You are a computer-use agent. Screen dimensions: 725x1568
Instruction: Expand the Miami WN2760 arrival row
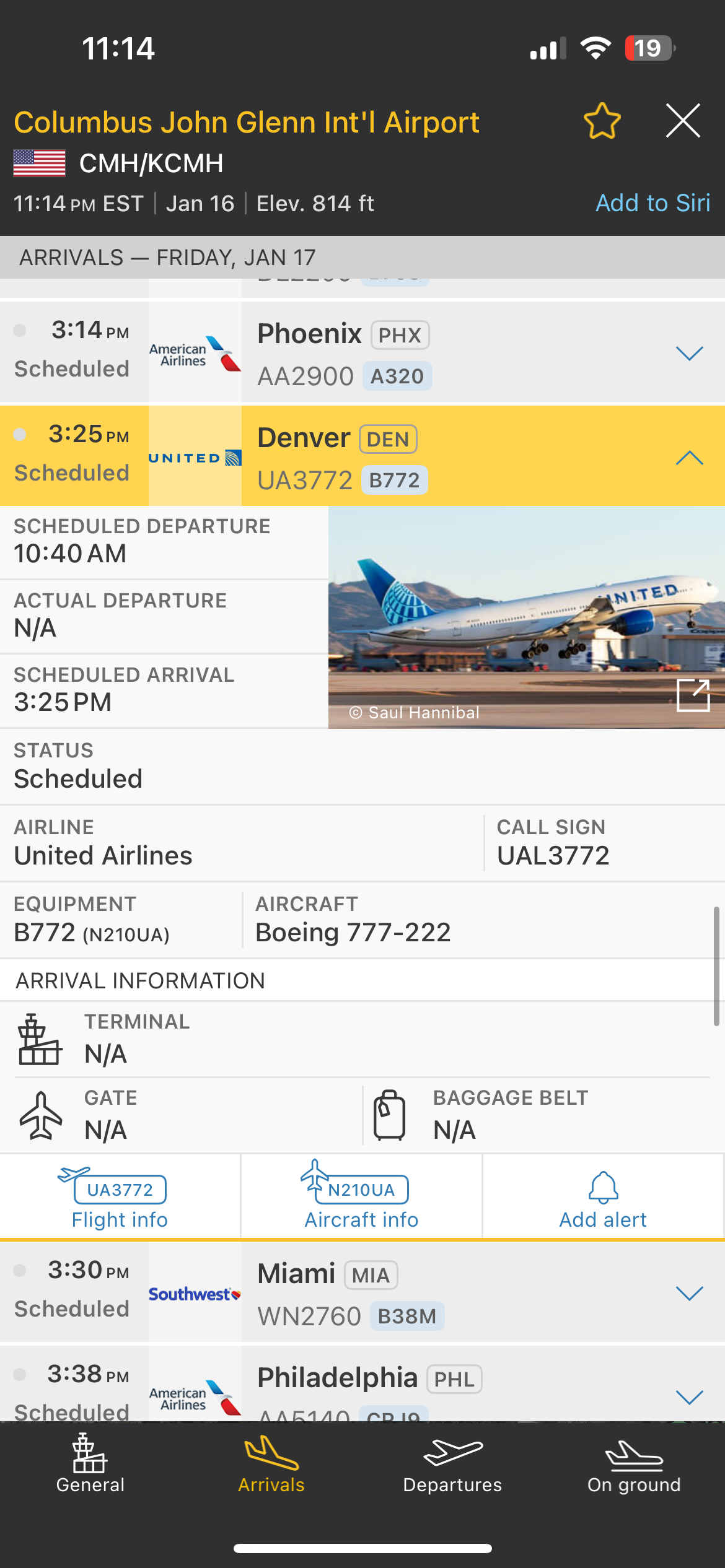[x=689, y=1292]
